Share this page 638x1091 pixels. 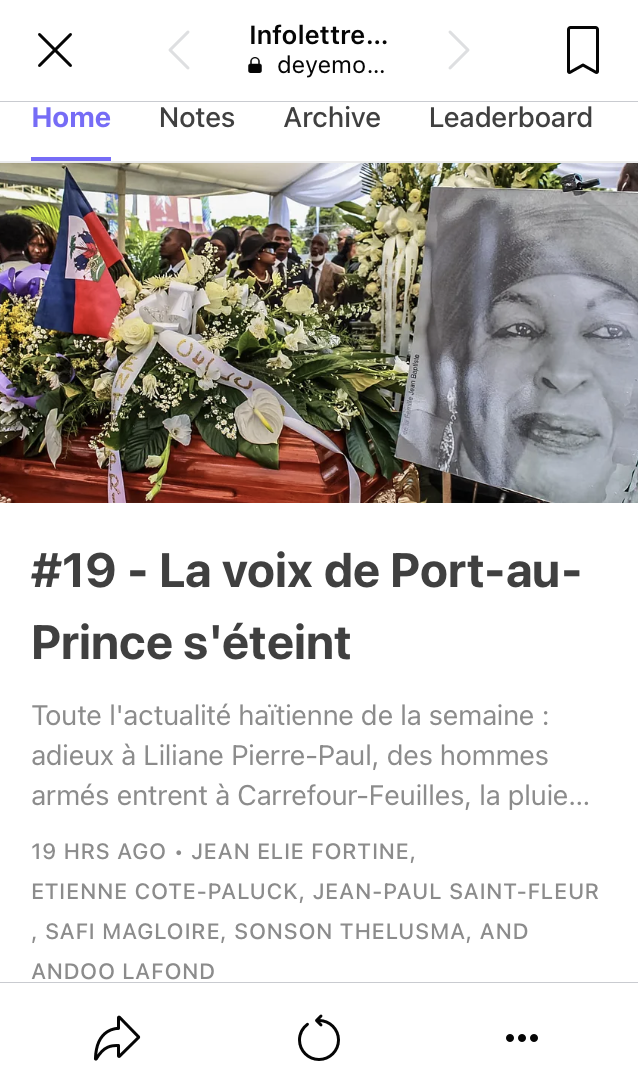(116, 1039)
